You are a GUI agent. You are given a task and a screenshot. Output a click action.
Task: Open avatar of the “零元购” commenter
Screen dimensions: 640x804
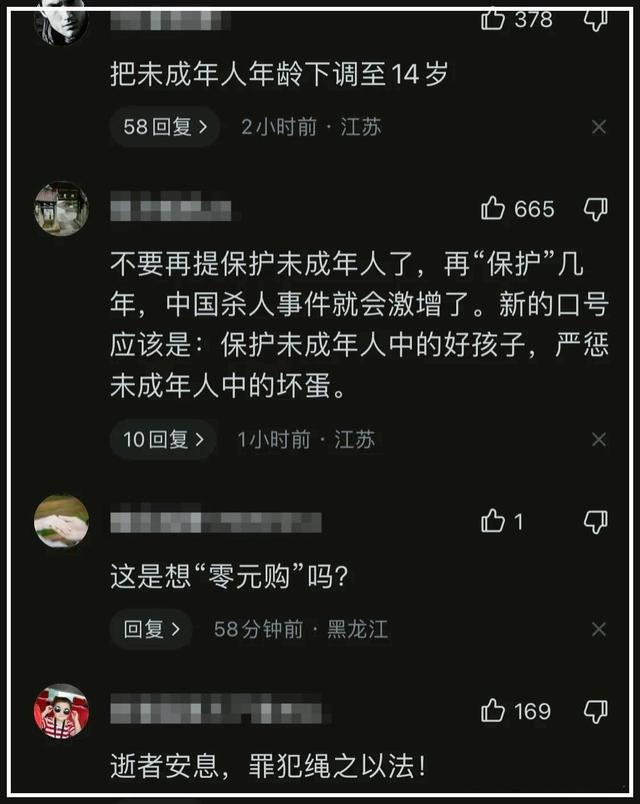click(x=62, y=522)
